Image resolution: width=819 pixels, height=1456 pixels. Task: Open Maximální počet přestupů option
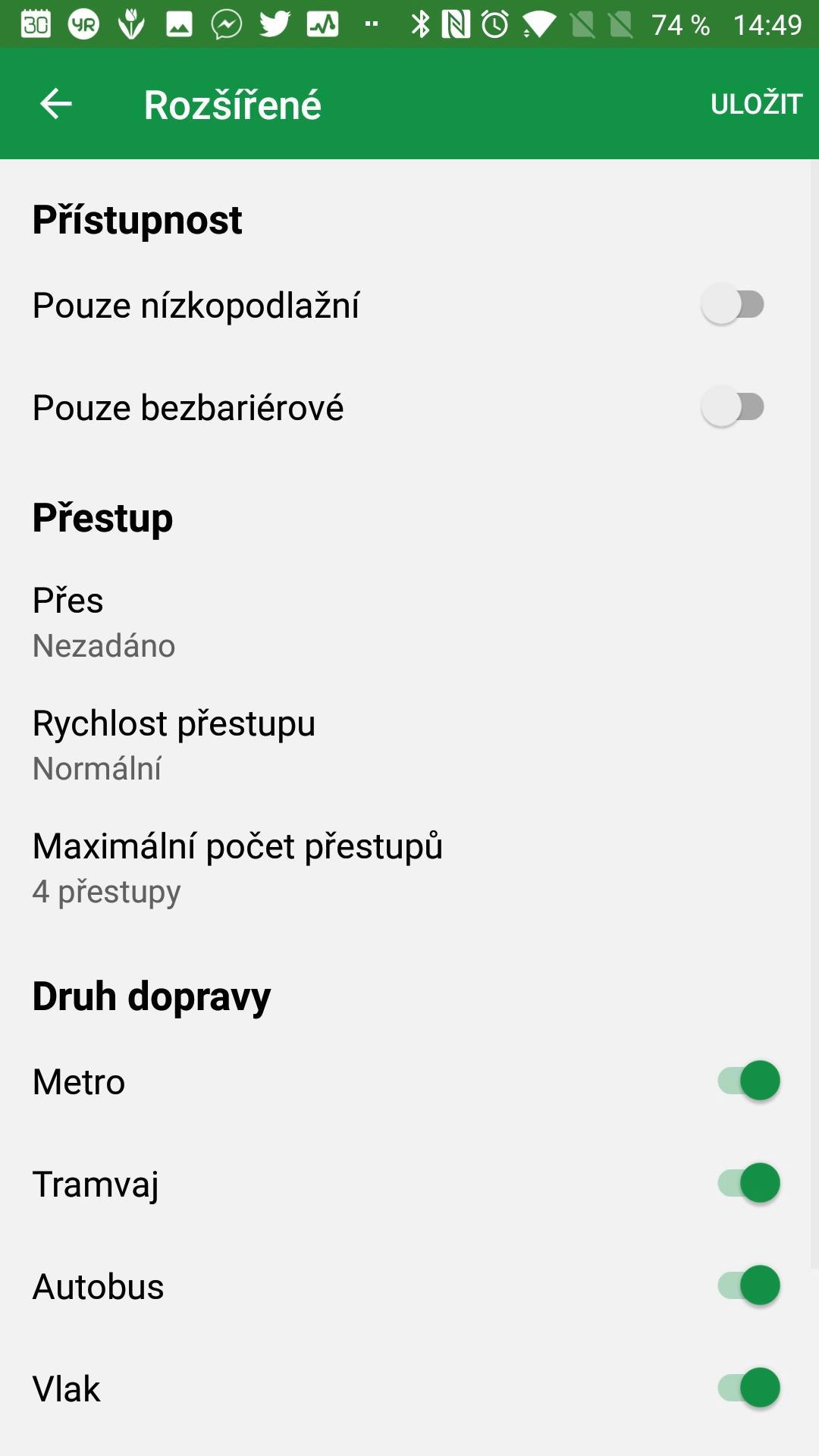(409, 868)
